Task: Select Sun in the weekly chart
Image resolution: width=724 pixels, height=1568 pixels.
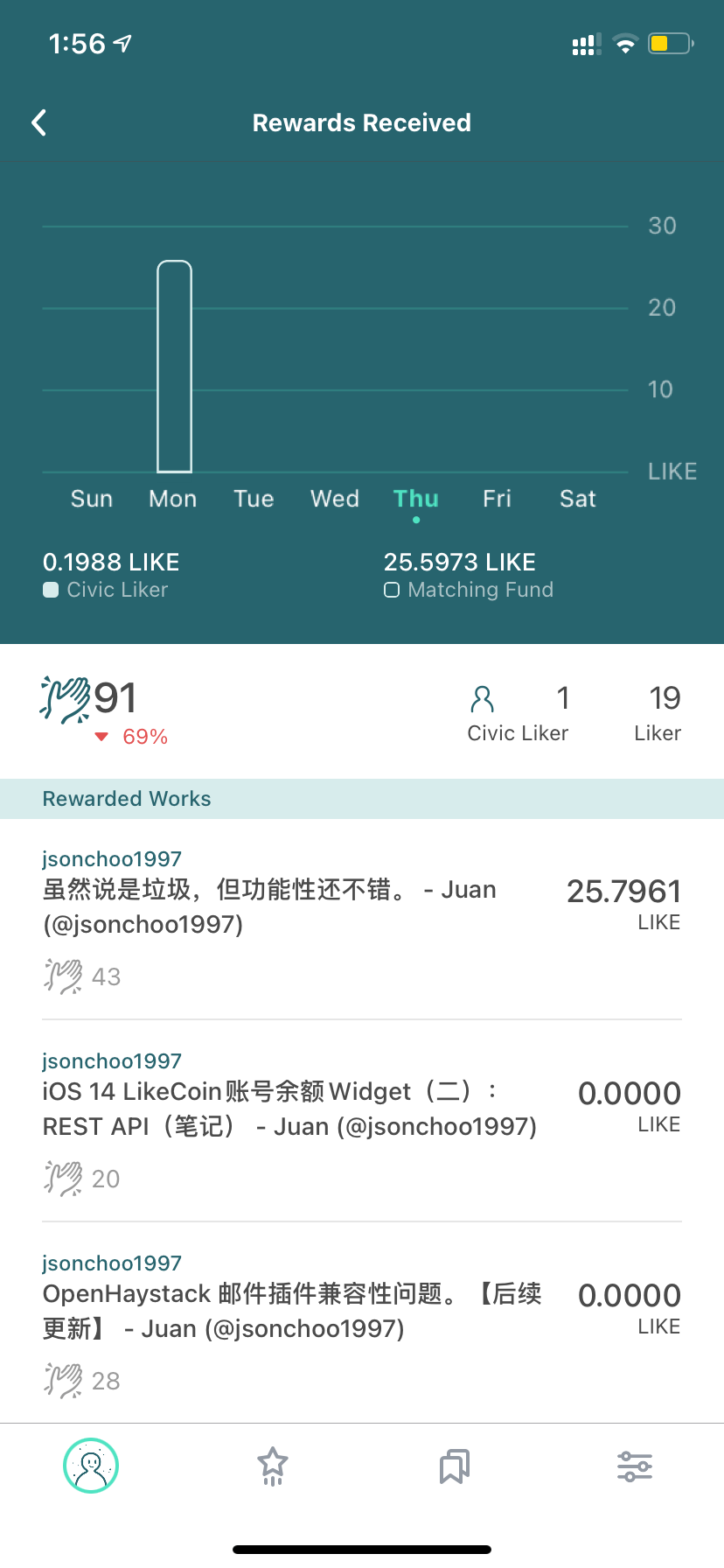Action: tap(92, 499)
